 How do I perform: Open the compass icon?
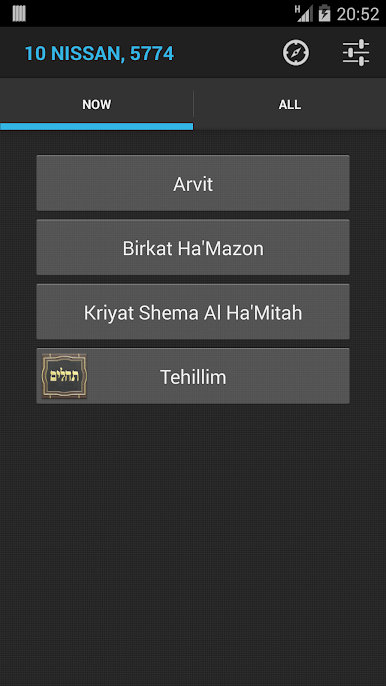296,53
